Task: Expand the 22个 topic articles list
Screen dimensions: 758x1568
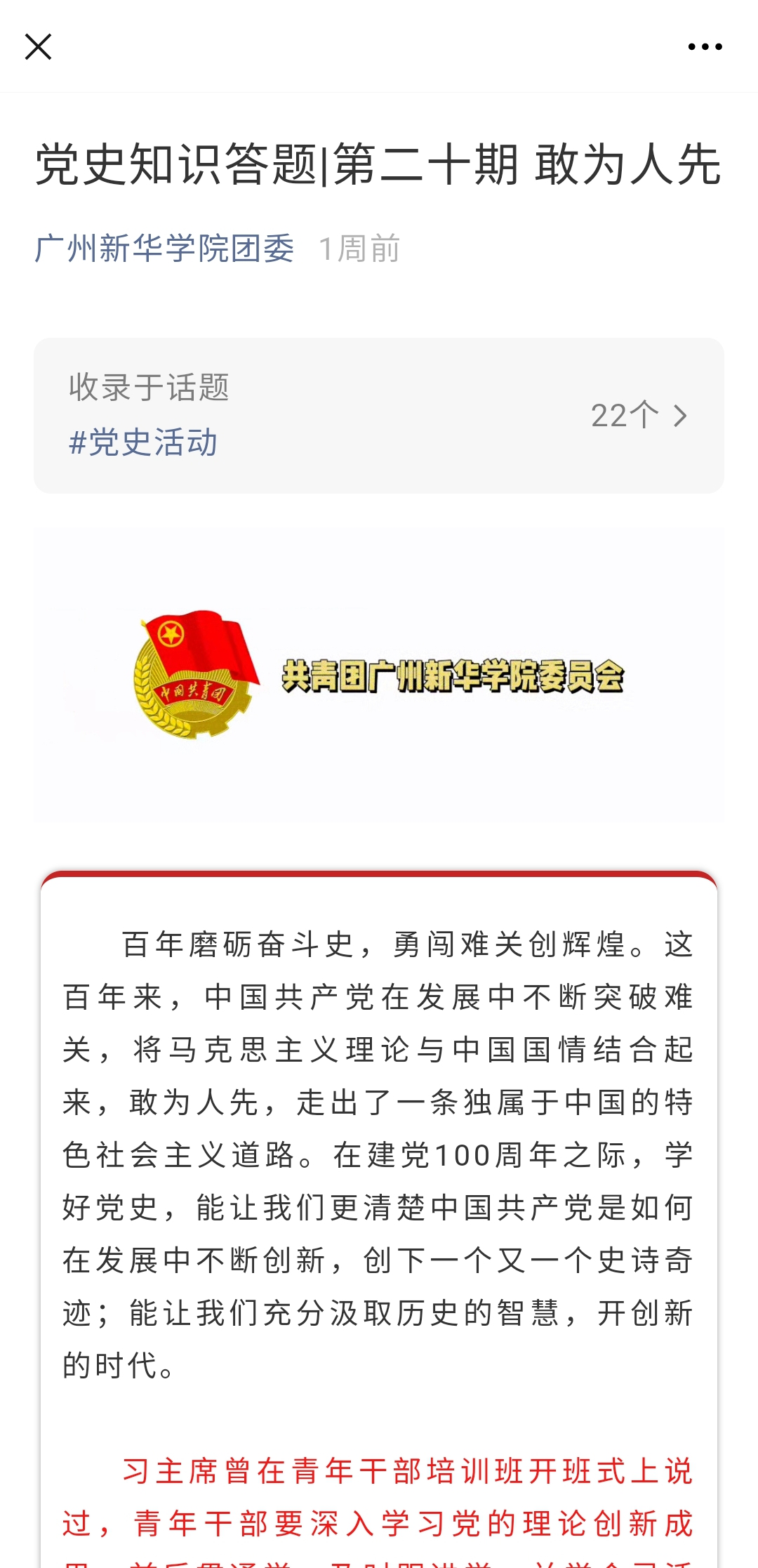Action: pyautogui.click(x=639, y=416)
